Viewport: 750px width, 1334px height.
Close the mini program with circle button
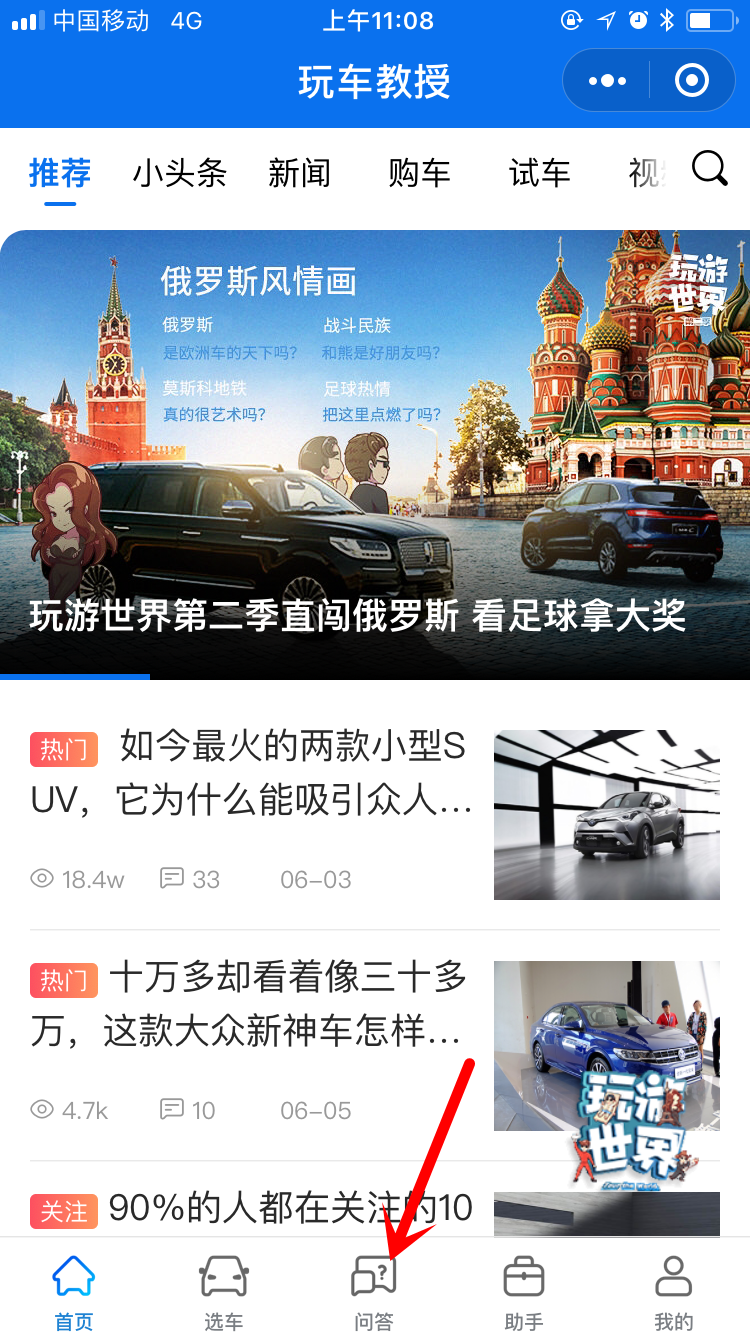(692, 81)
